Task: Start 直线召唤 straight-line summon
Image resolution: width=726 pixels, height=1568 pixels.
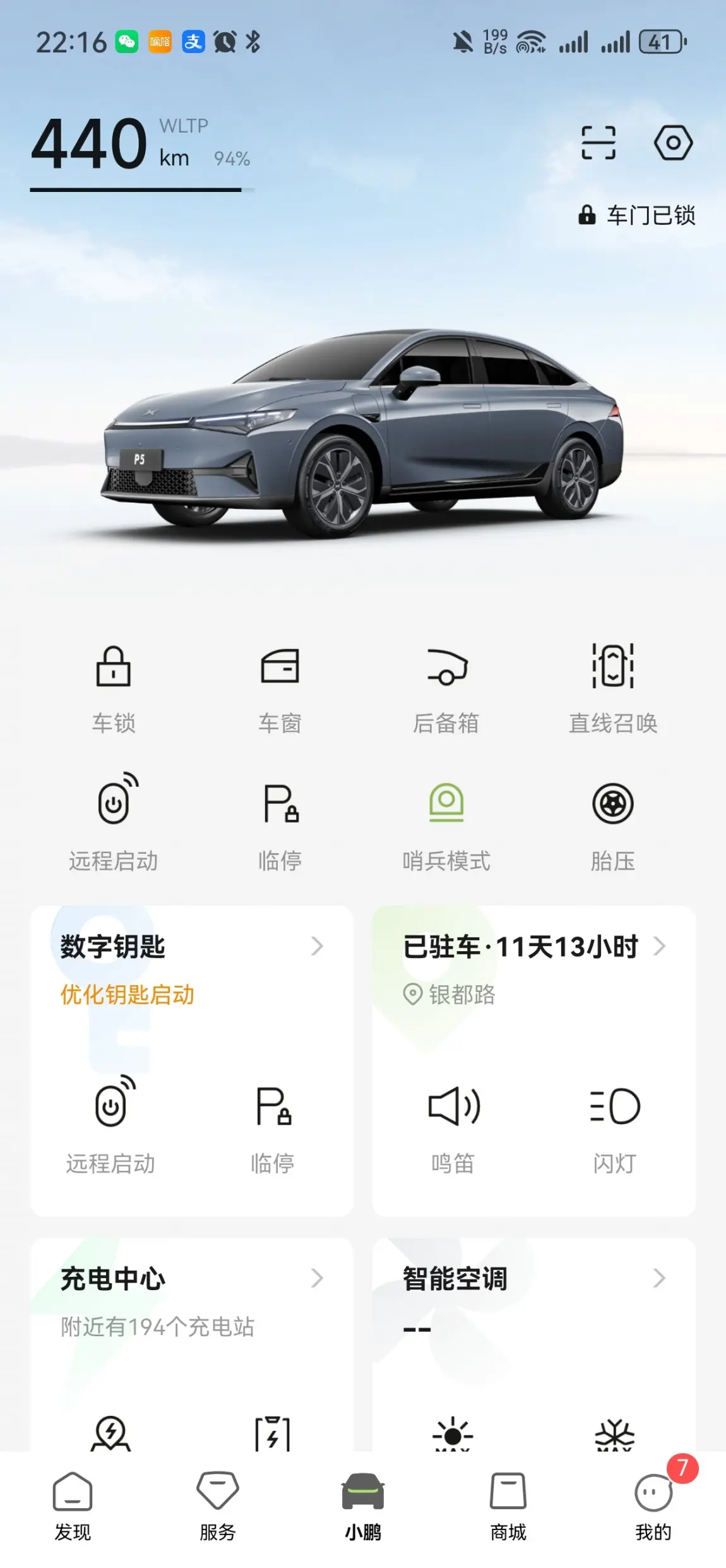Action: tap(613, 688)
